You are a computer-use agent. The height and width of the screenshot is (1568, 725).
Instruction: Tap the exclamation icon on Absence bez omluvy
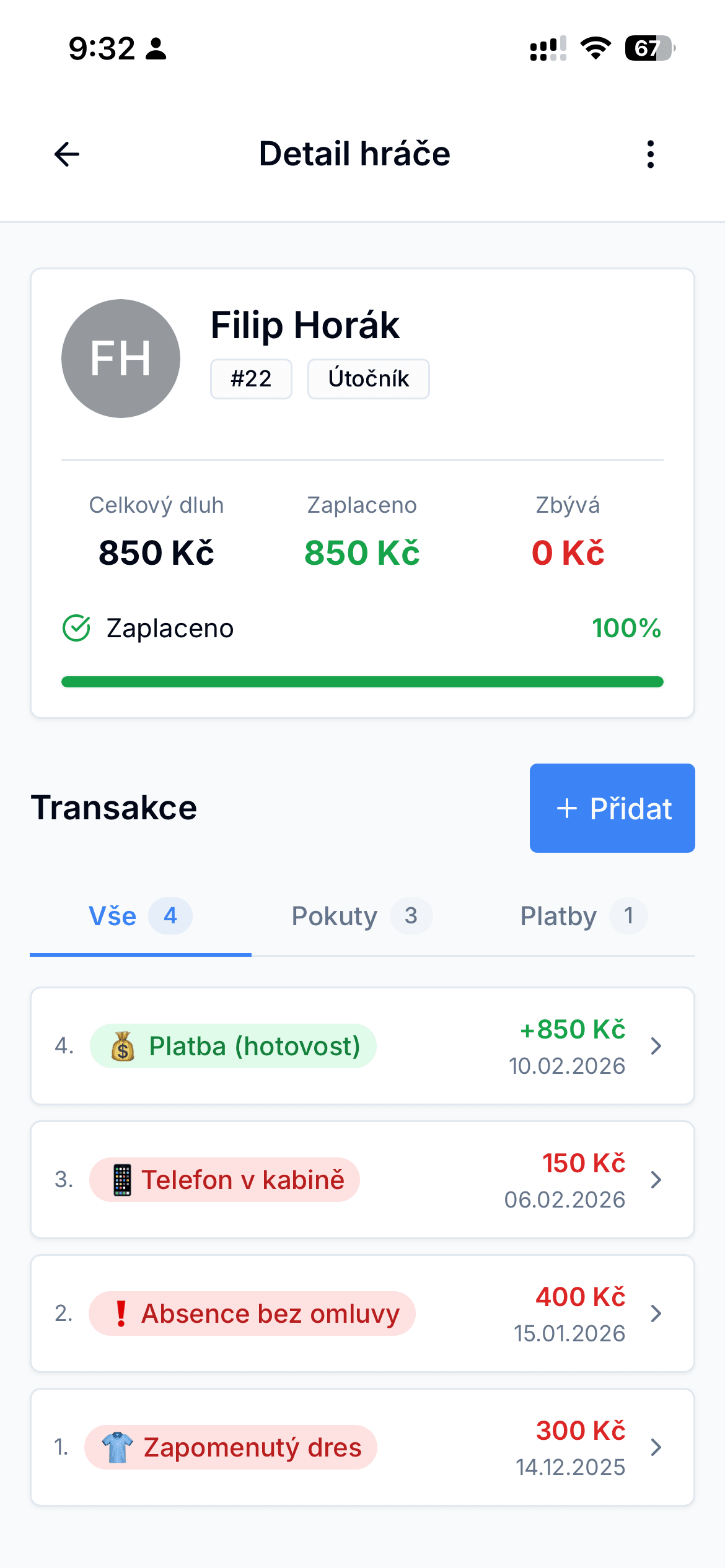122,1313
